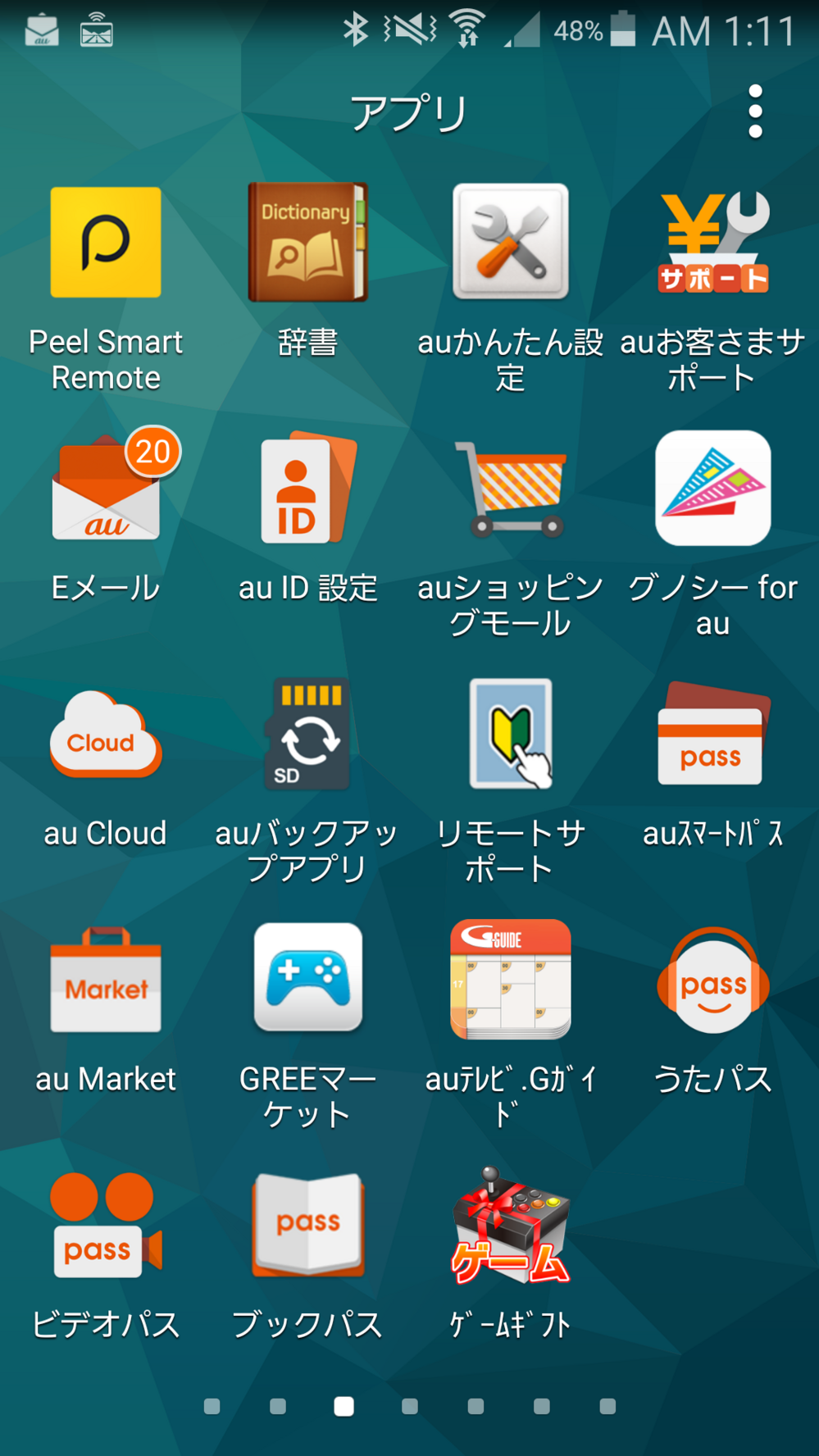Image resolution: width=819 pixels, height=1456 pixels.
Task: Open ビデオパス app
Action: coord(106,1226)
